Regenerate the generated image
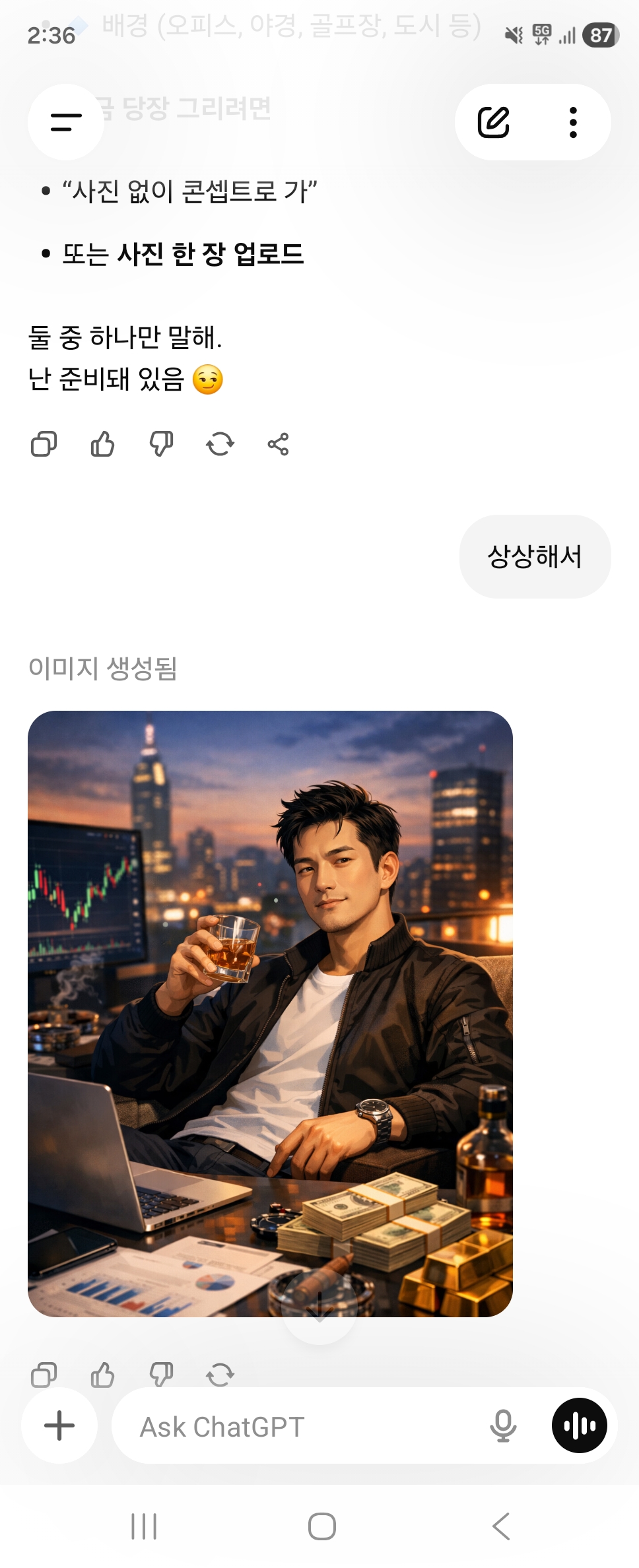The width and height of the screenshot is (639, 1568). pyautogui.click(x=220, y=1375)
